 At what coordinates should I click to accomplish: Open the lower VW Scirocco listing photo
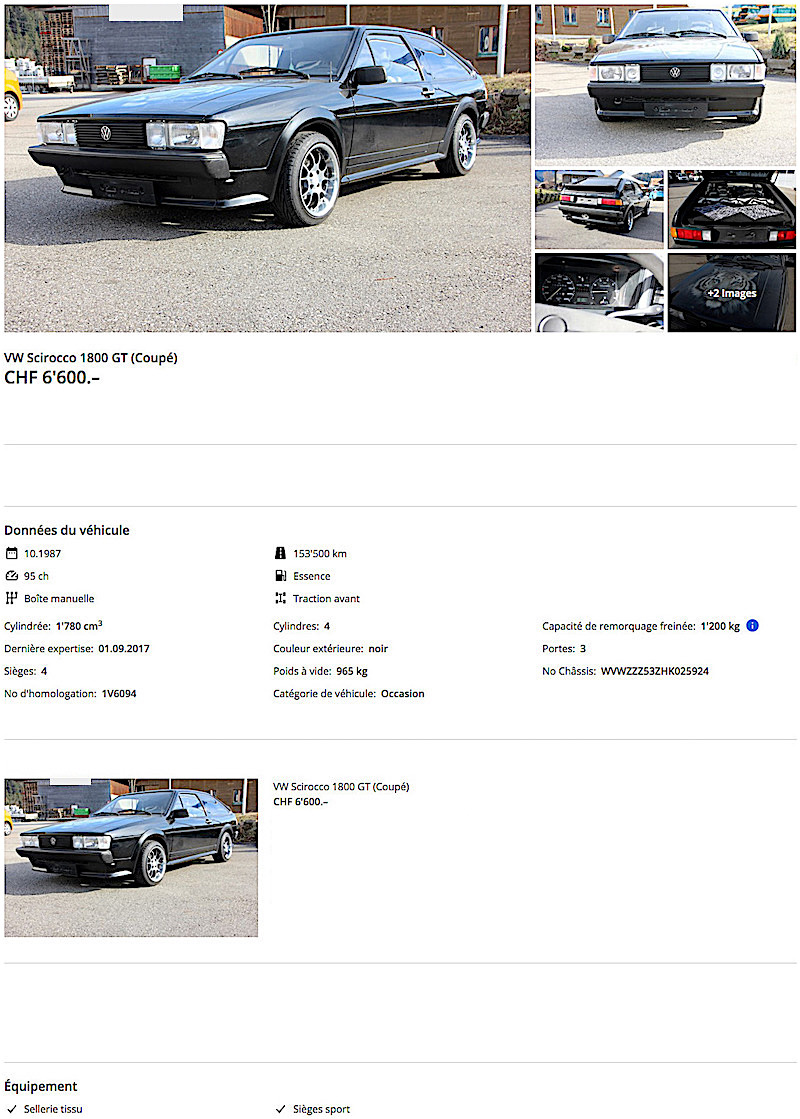tap(131, 857)
